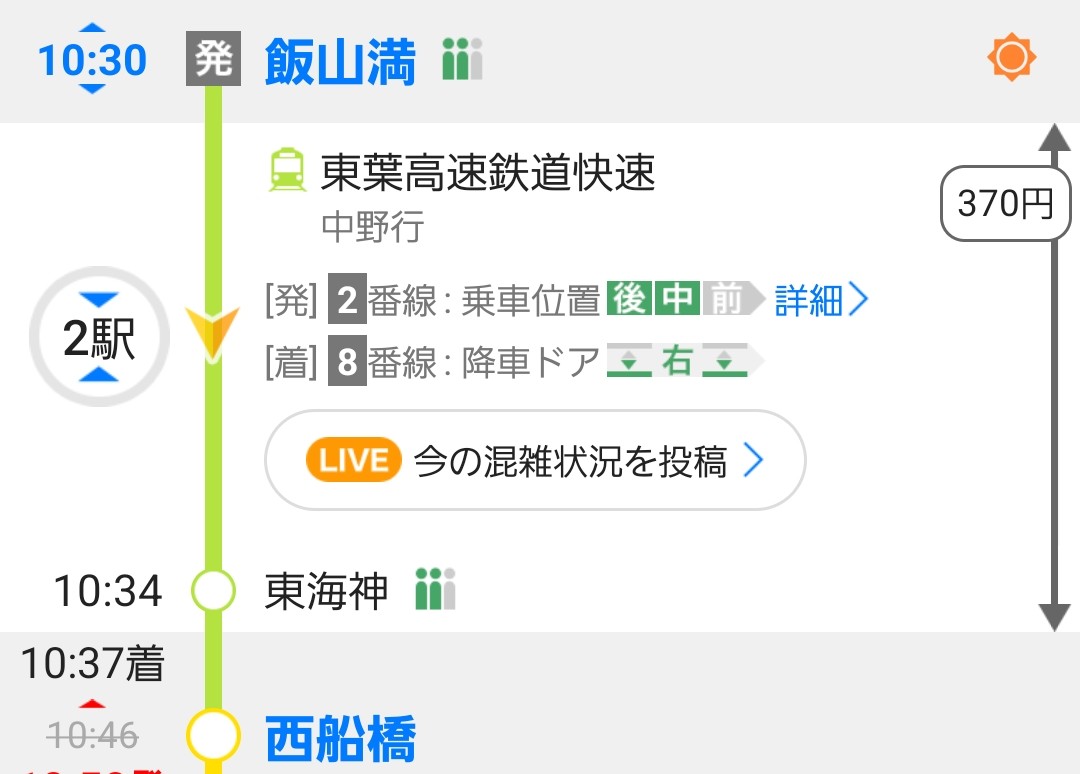Select 東海神 intermediate station

(326, 591)
